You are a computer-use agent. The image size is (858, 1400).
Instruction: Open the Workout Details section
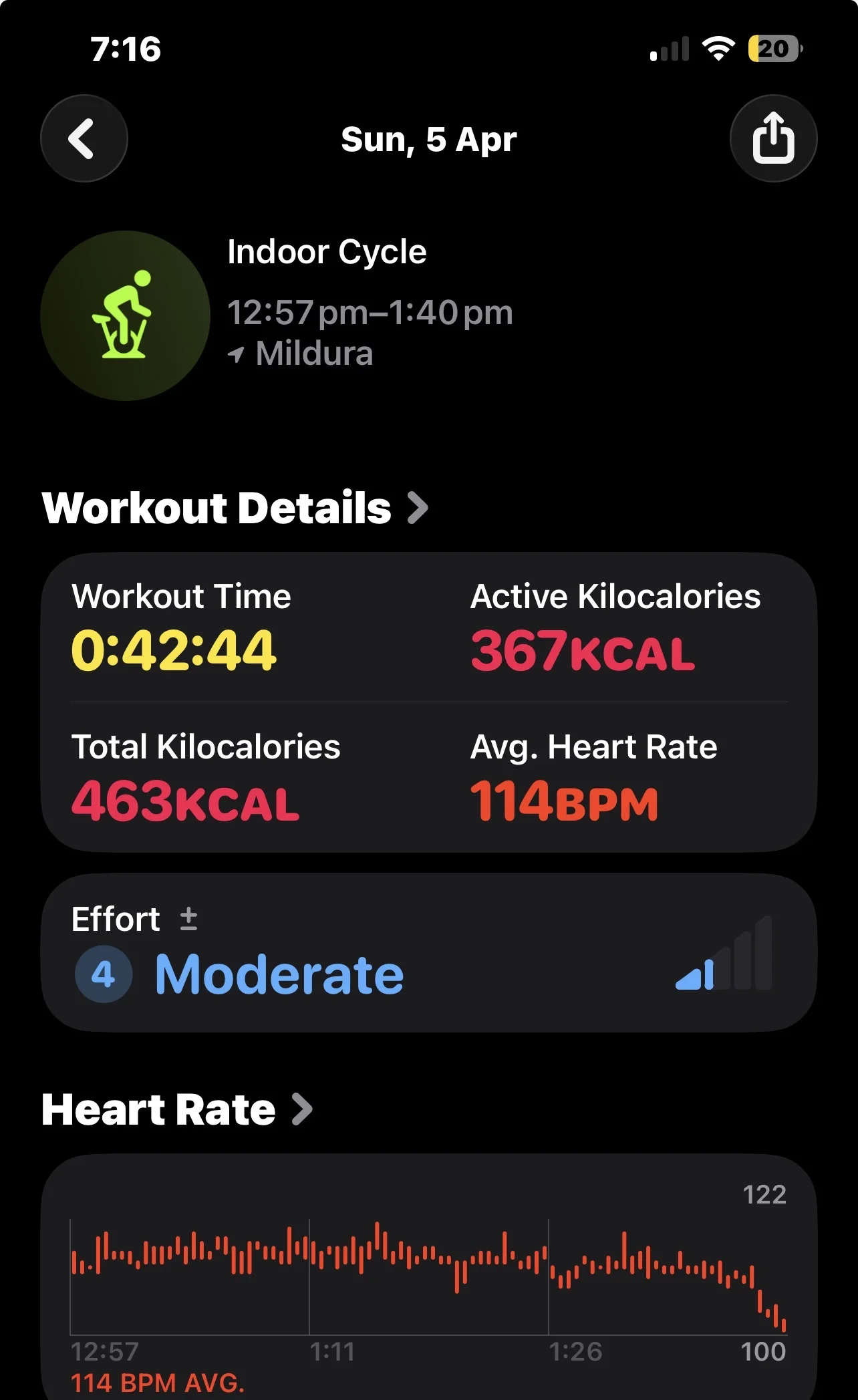coord(235,508)
